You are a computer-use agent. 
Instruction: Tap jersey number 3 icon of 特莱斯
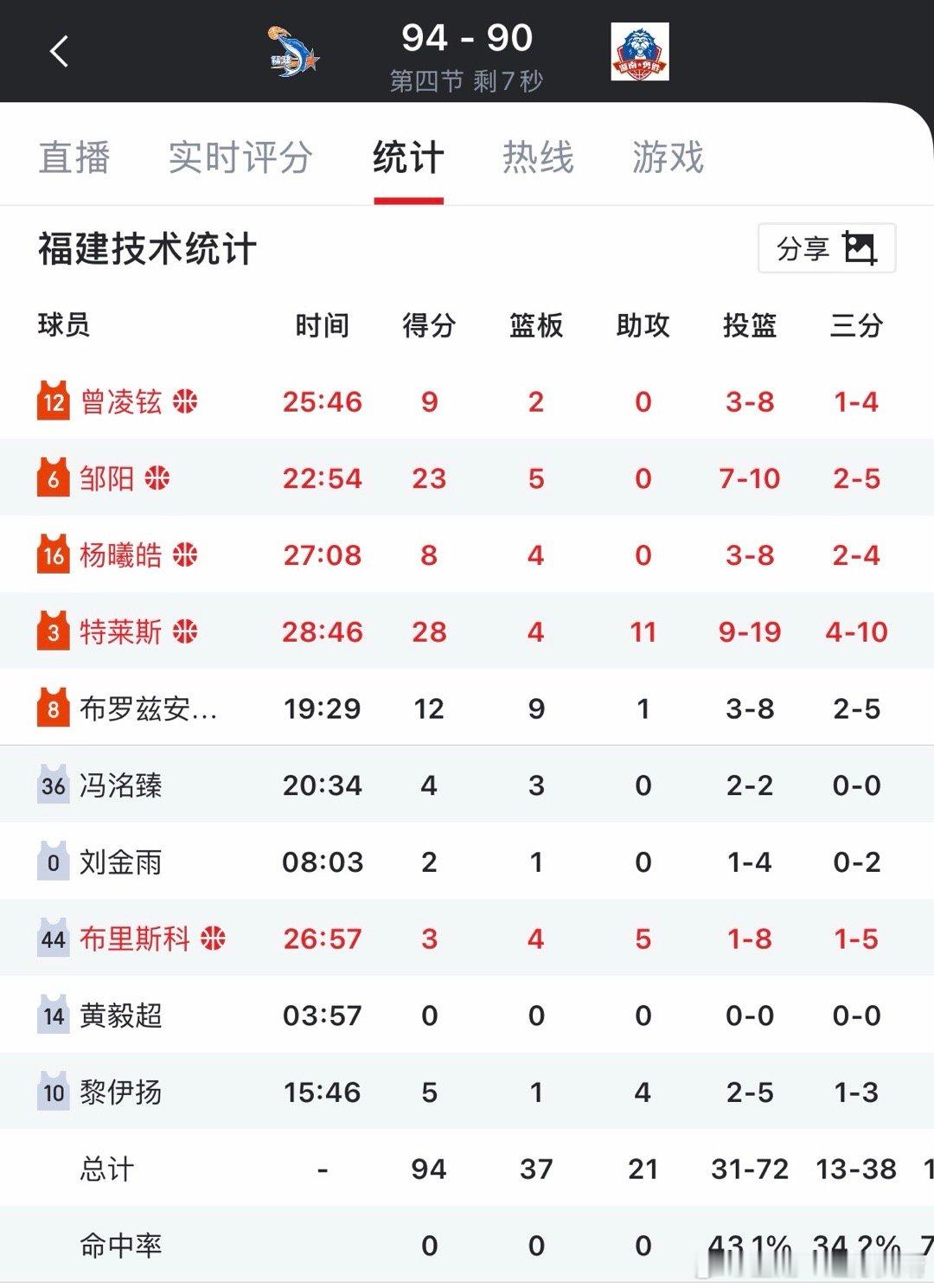coord(52,631)
